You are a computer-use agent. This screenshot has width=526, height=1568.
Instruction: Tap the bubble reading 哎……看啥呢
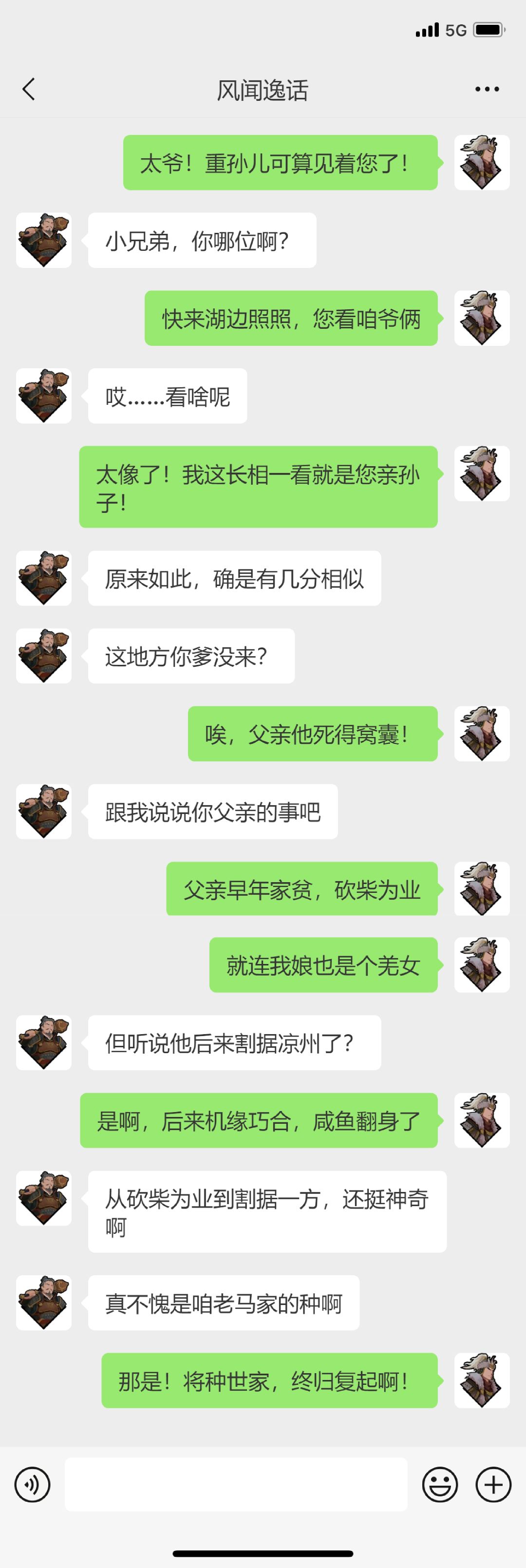point(169,395)
